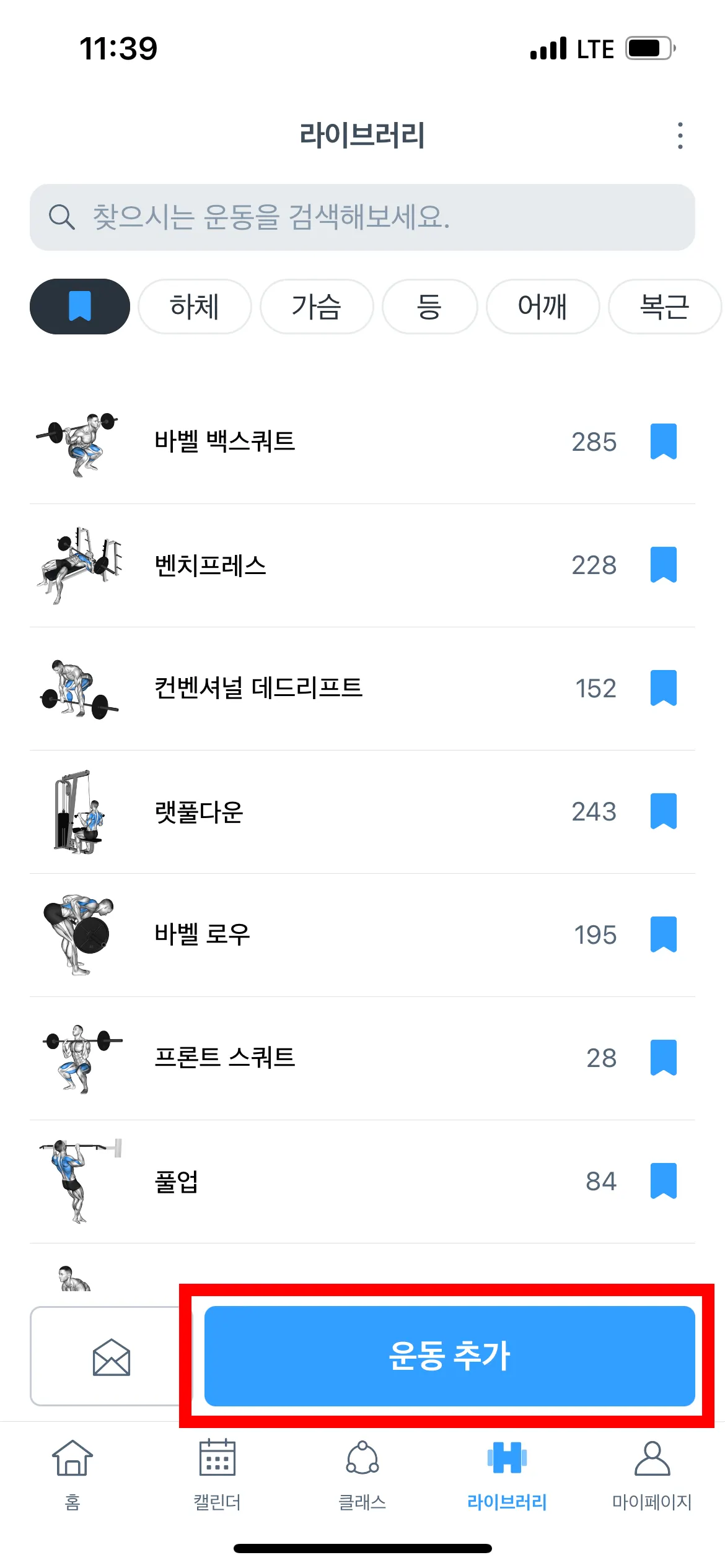Open the 풀업 exercise
725x1568 pixels.
(177, 1181)
